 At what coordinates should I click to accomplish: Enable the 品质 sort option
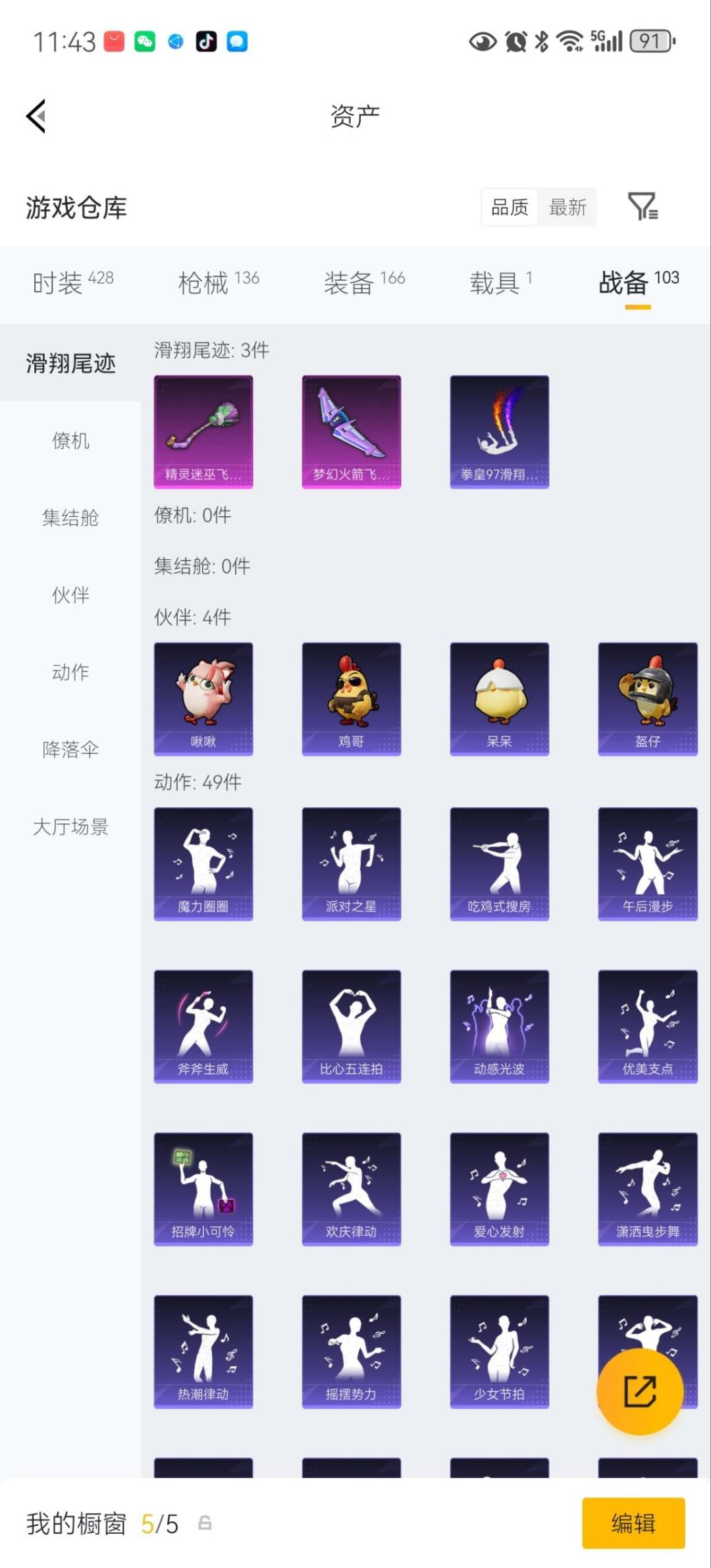click(x=509, y=207)
